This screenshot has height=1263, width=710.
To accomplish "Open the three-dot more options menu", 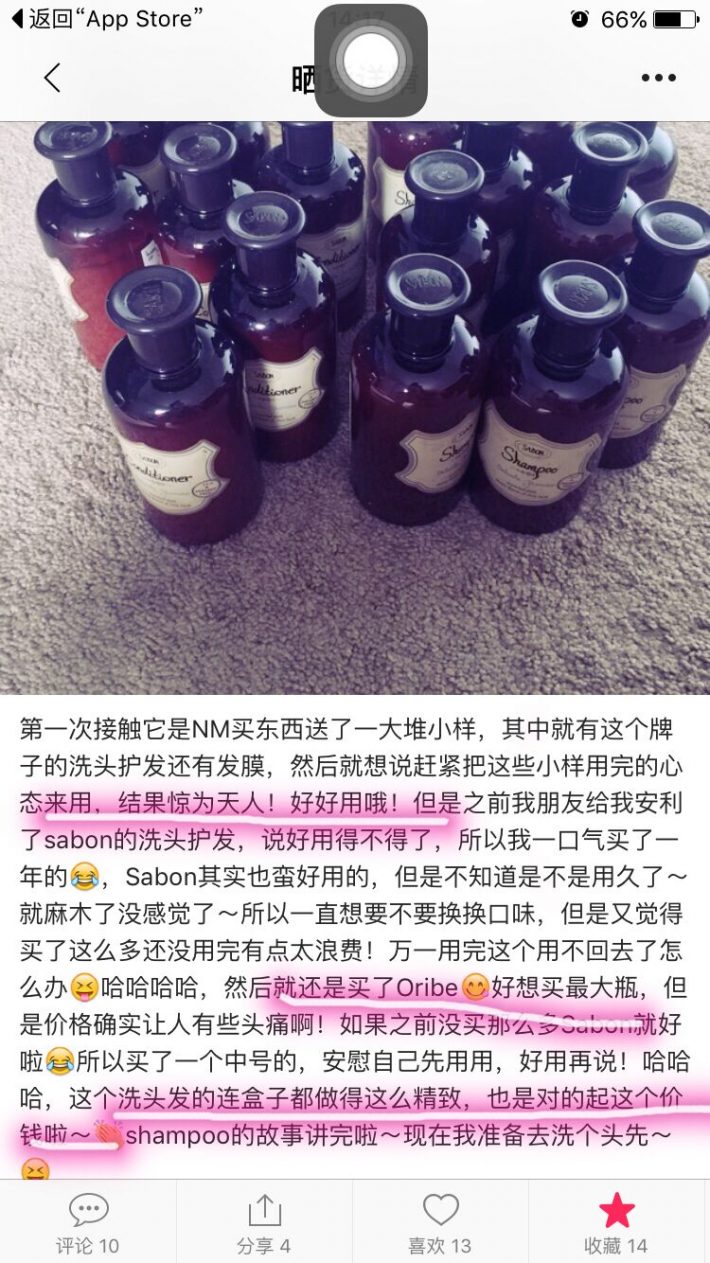I will pyautogui.click(x=658, y=78).
